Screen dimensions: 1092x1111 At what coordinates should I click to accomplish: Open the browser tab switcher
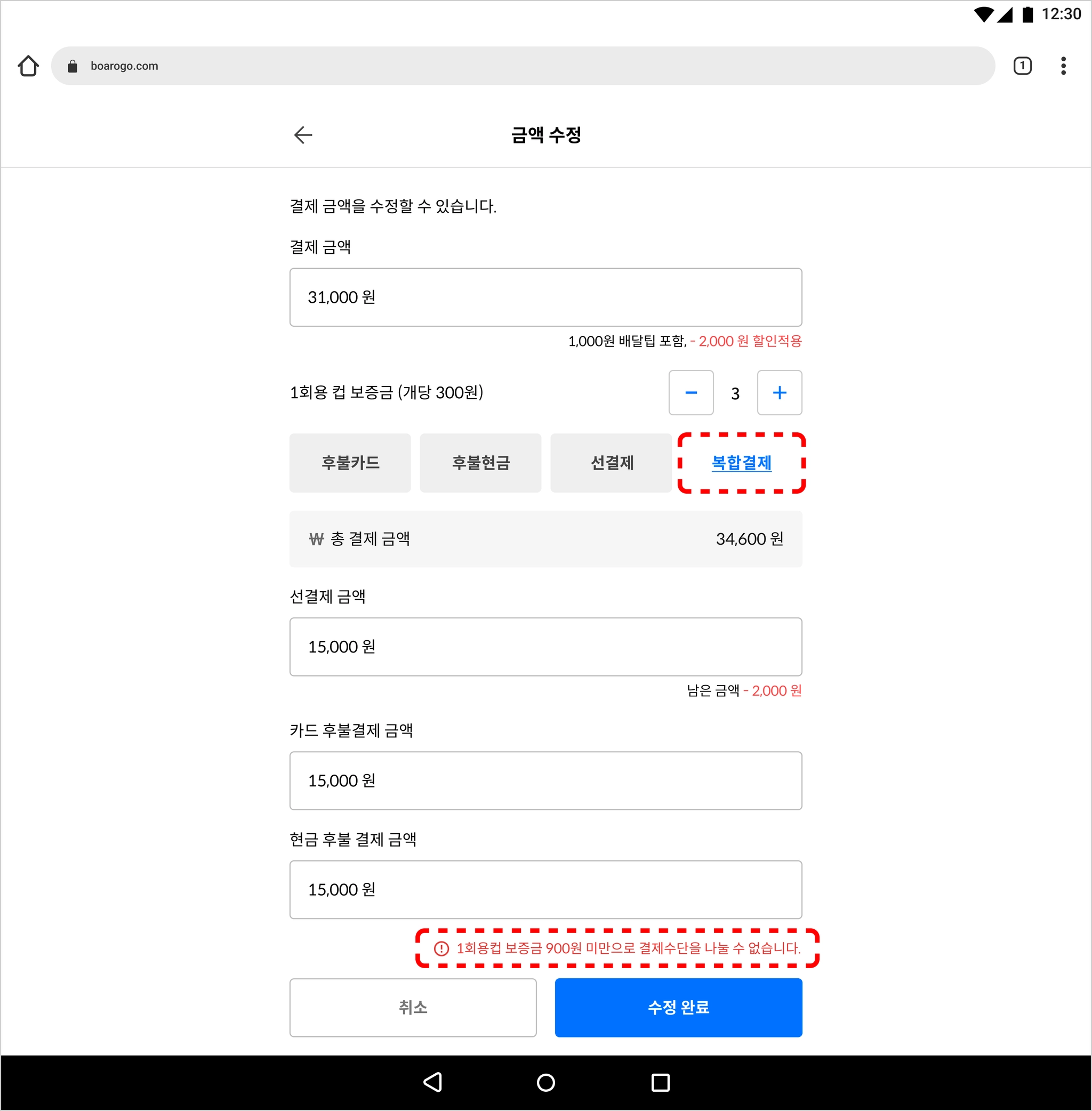[x=1022, y=66]
